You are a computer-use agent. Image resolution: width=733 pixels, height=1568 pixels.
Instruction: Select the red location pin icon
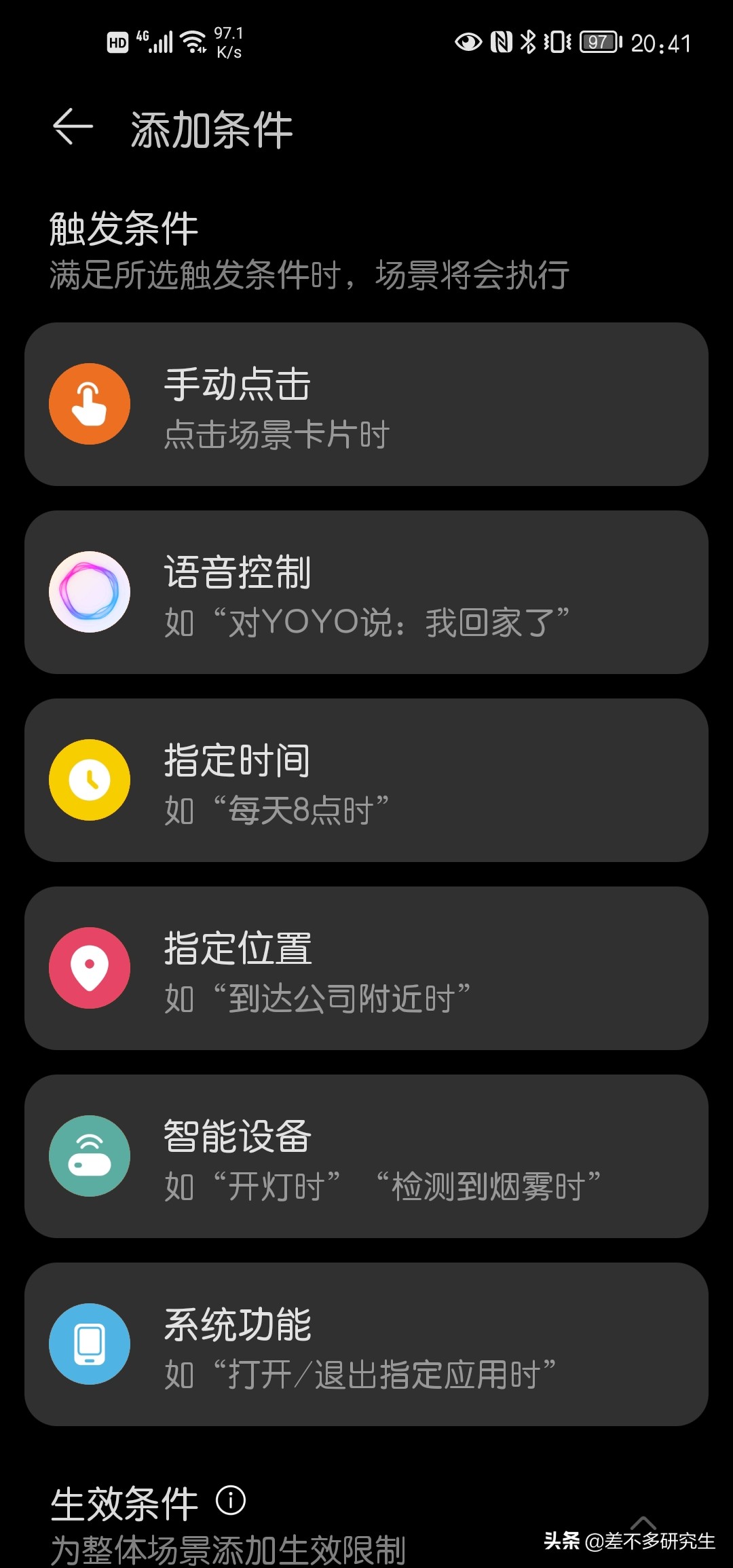click(x=89, y=968)
